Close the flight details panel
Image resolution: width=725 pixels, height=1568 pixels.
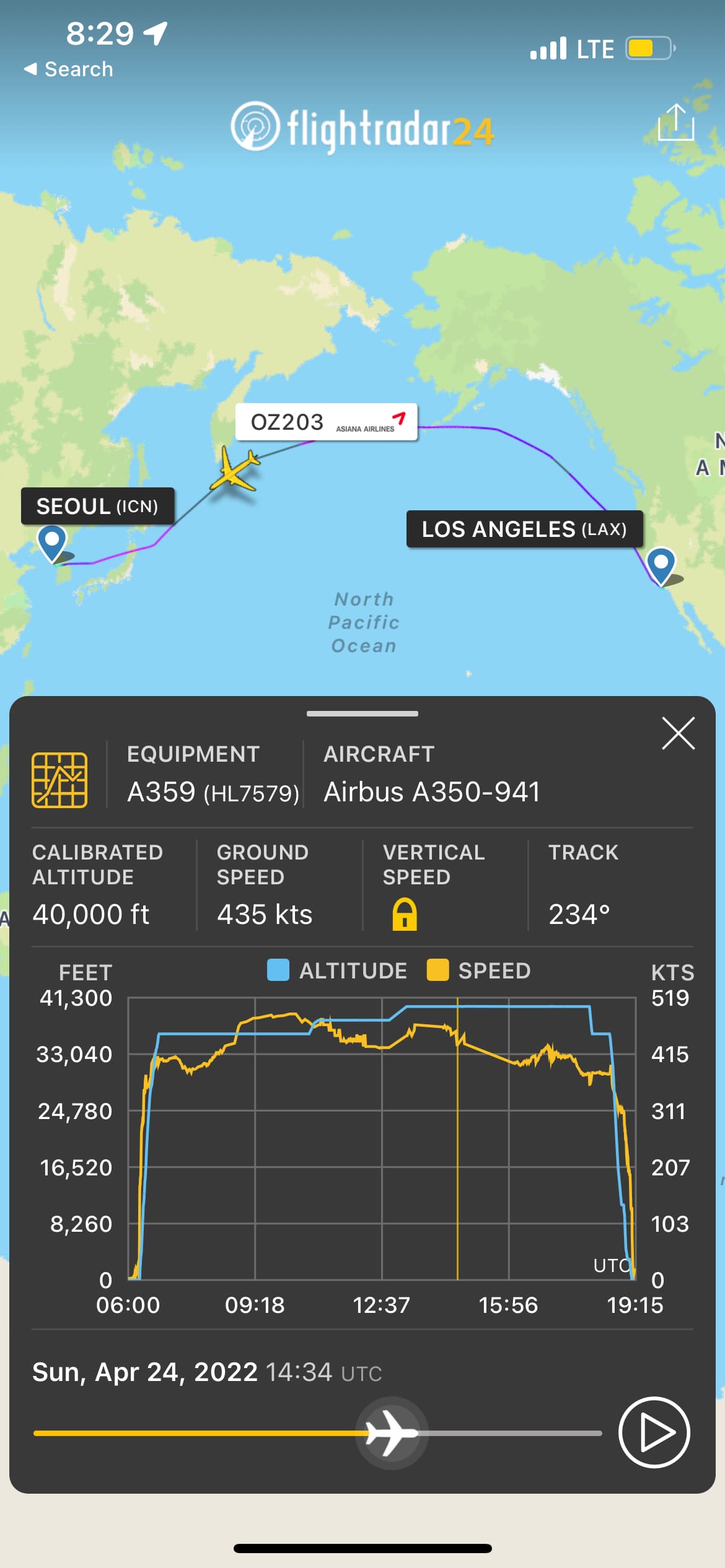coord(678,734)
